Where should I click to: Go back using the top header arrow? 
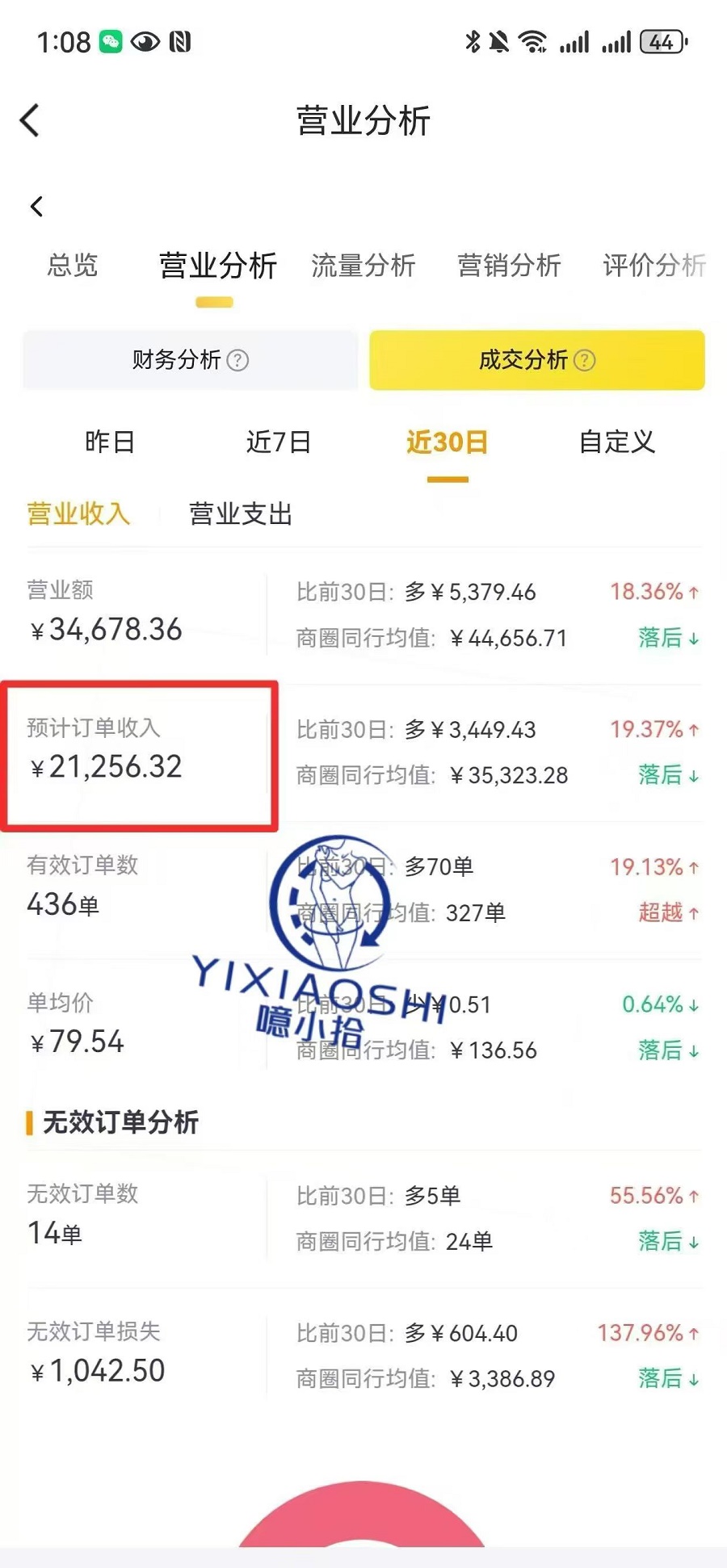point(31,121)
